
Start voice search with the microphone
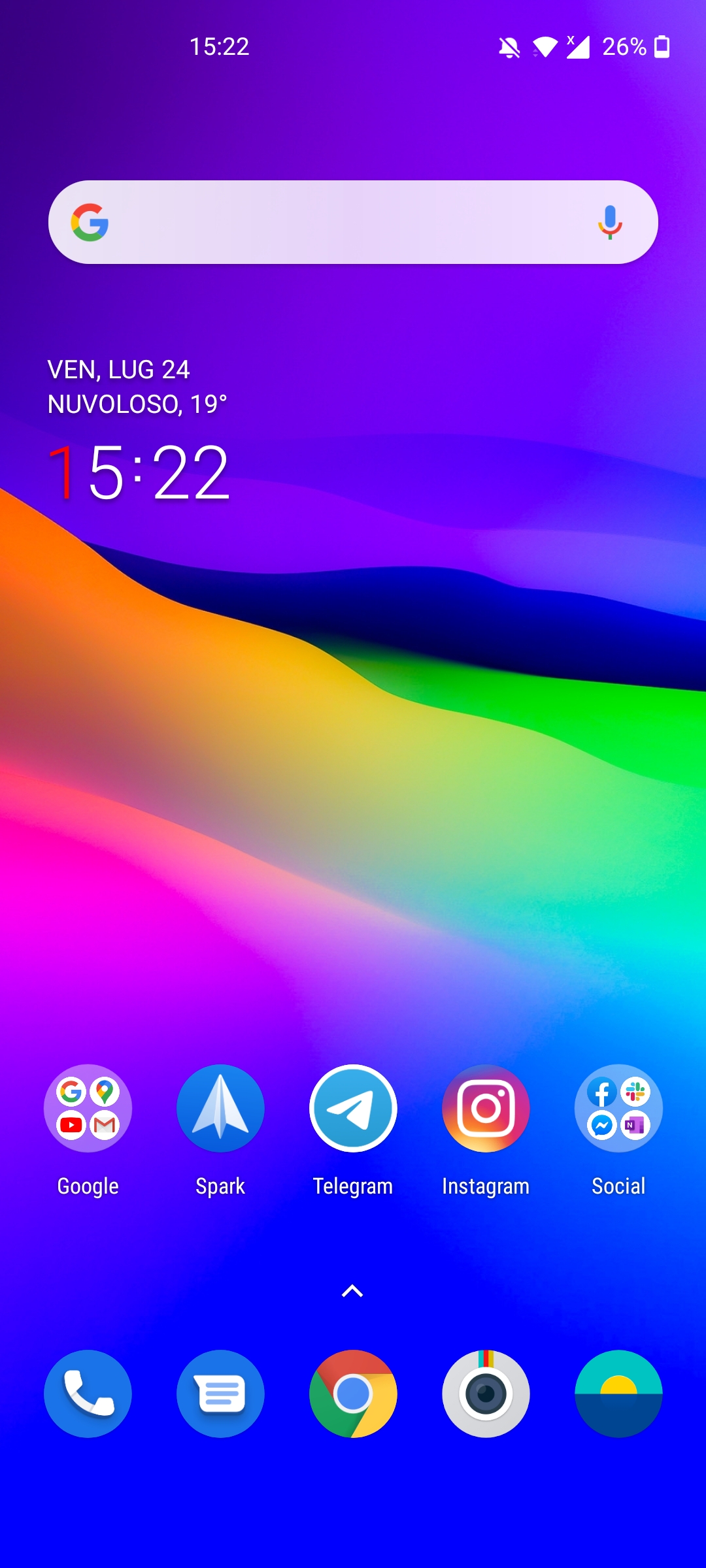click(609, 222)
